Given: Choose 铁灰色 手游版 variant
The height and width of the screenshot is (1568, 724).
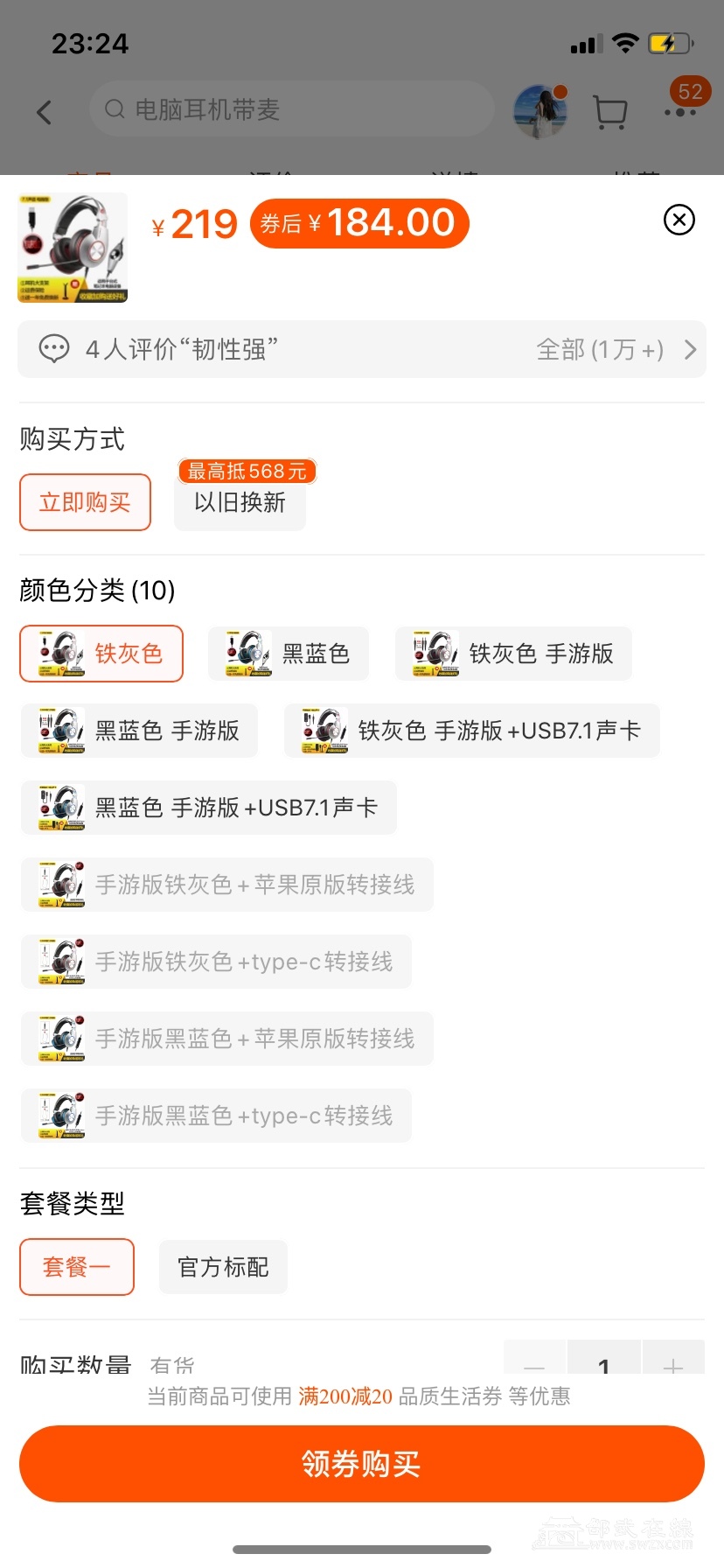Looking at the screenshot, I should click(513, 654).
